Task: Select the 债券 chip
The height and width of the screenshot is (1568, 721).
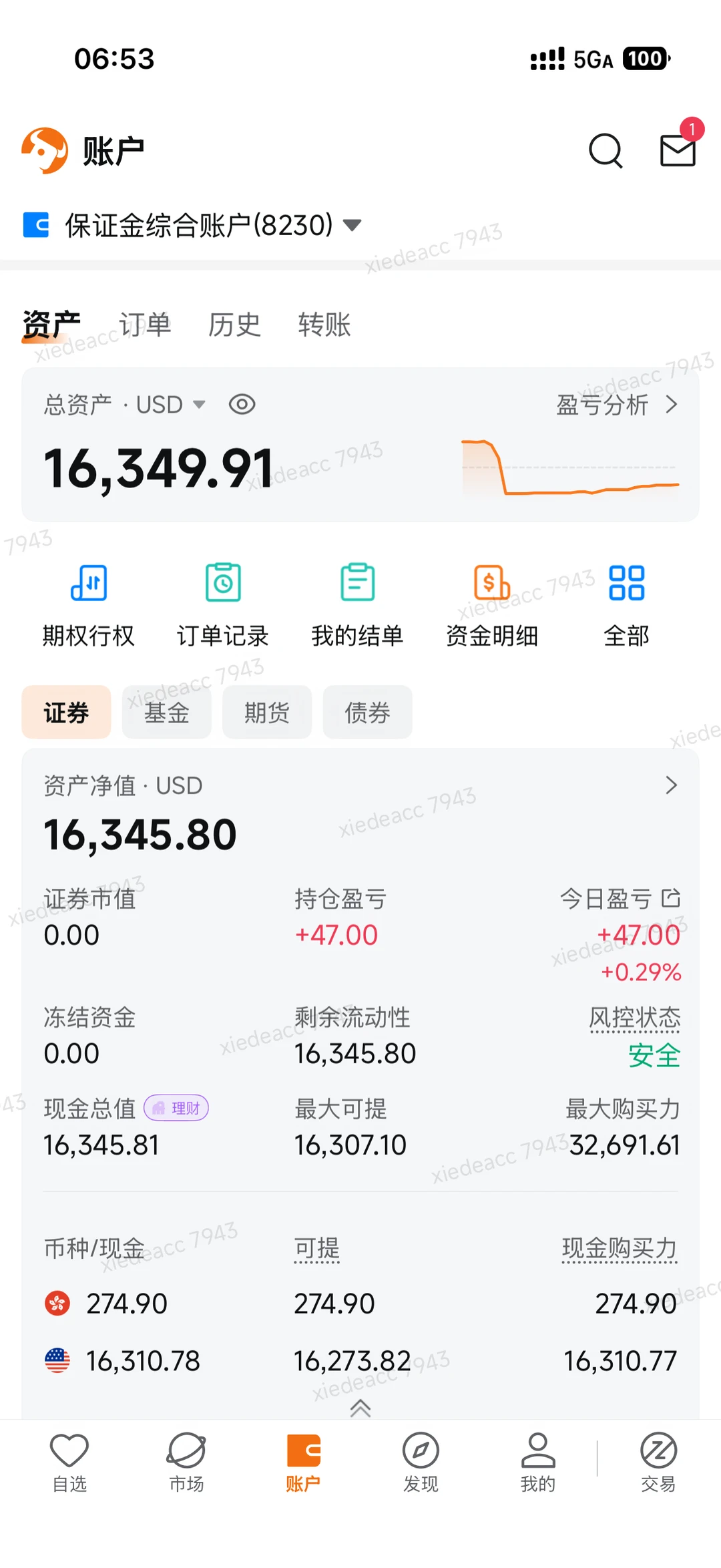Action: 367,713
